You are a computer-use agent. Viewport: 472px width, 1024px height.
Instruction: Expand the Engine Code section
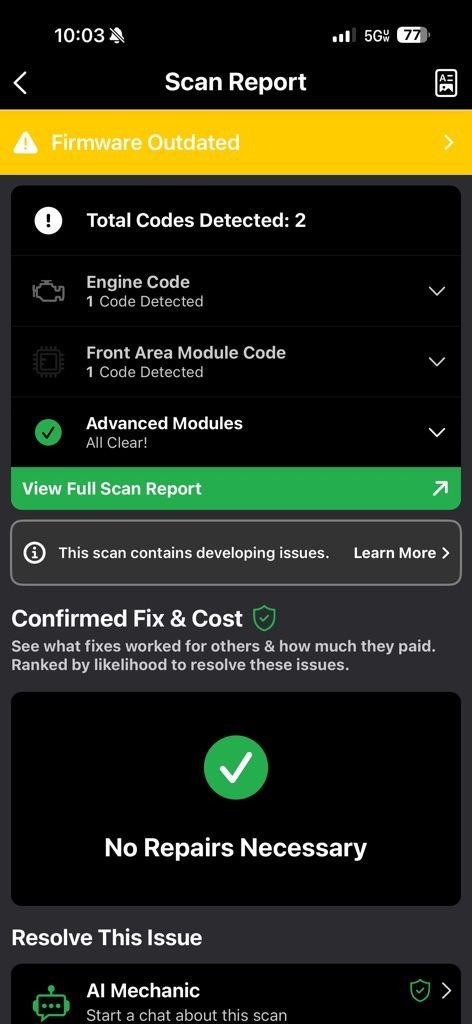click(x=236, y=291)
